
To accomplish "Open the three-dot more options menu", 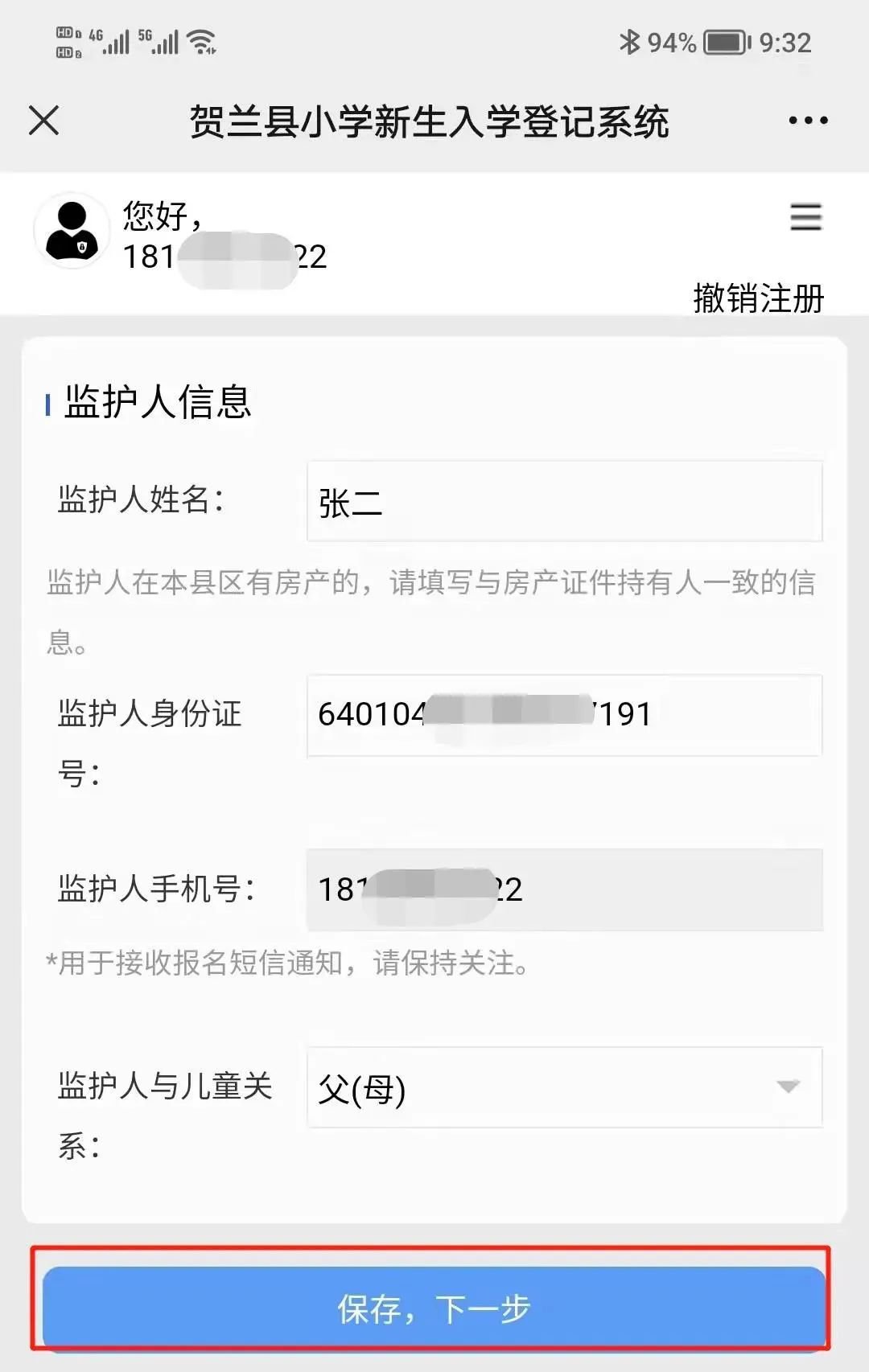I will coord(808,121).
